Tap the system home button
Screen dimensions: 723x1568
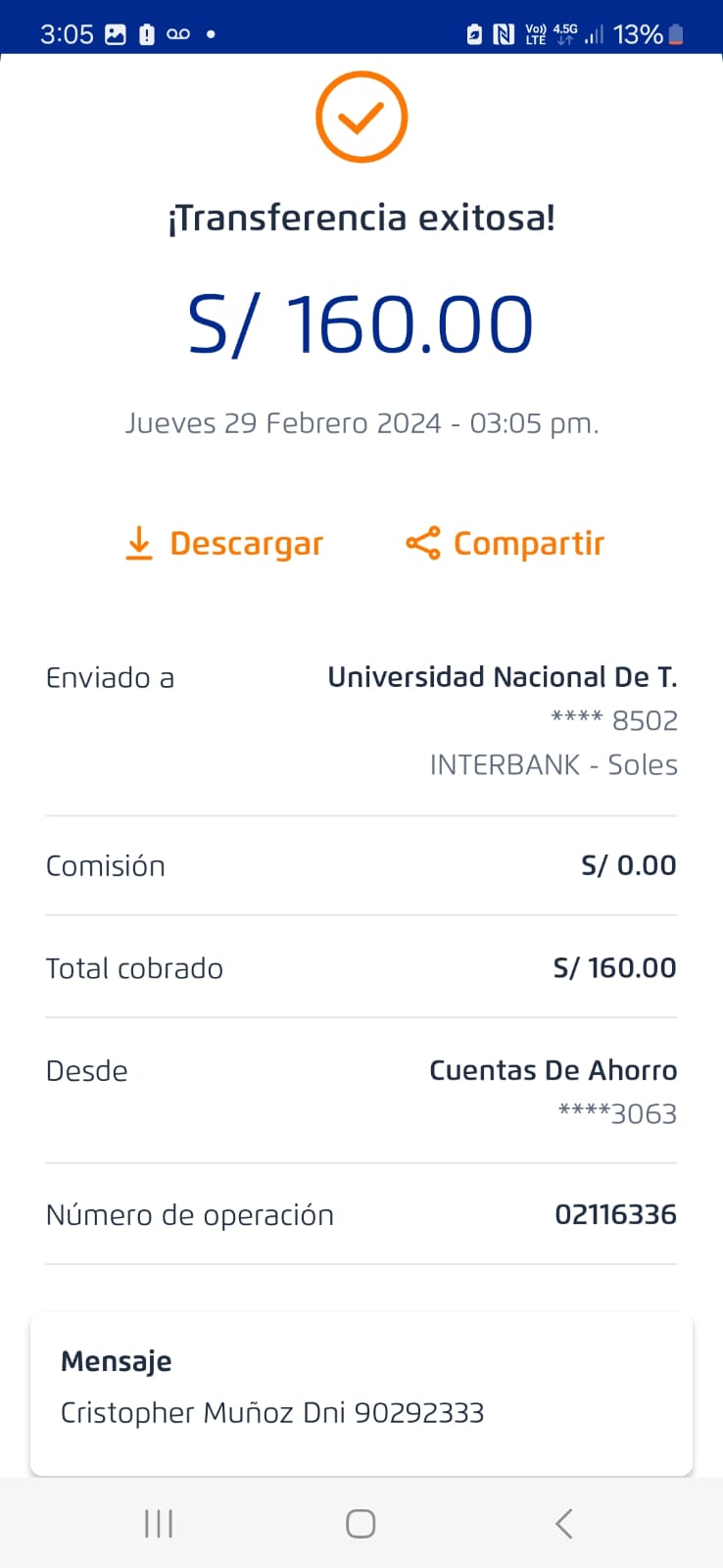pos(361,1523)
